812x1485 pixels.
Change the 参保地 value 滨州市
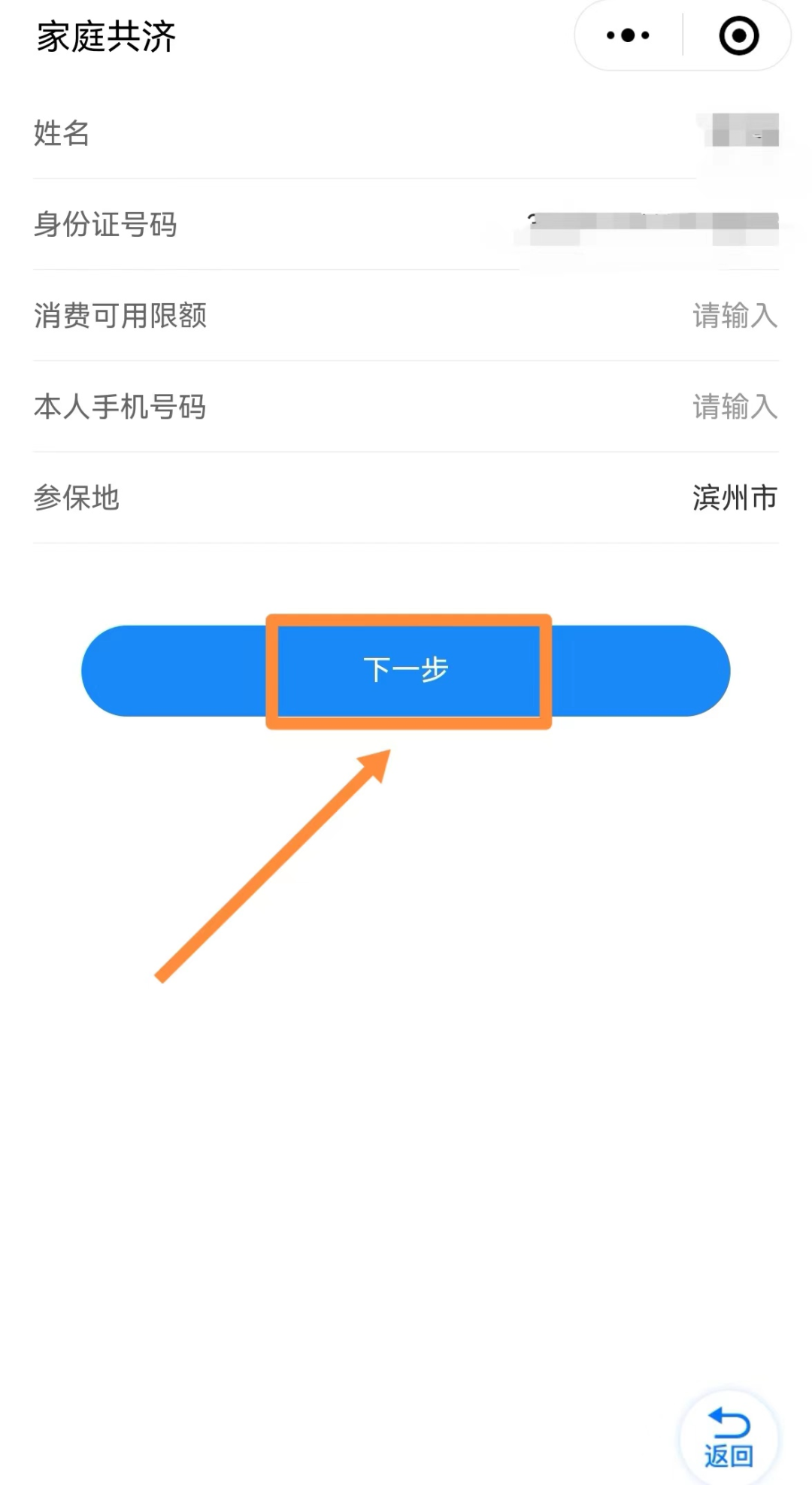pyautogui.click(x=734, y=498)
